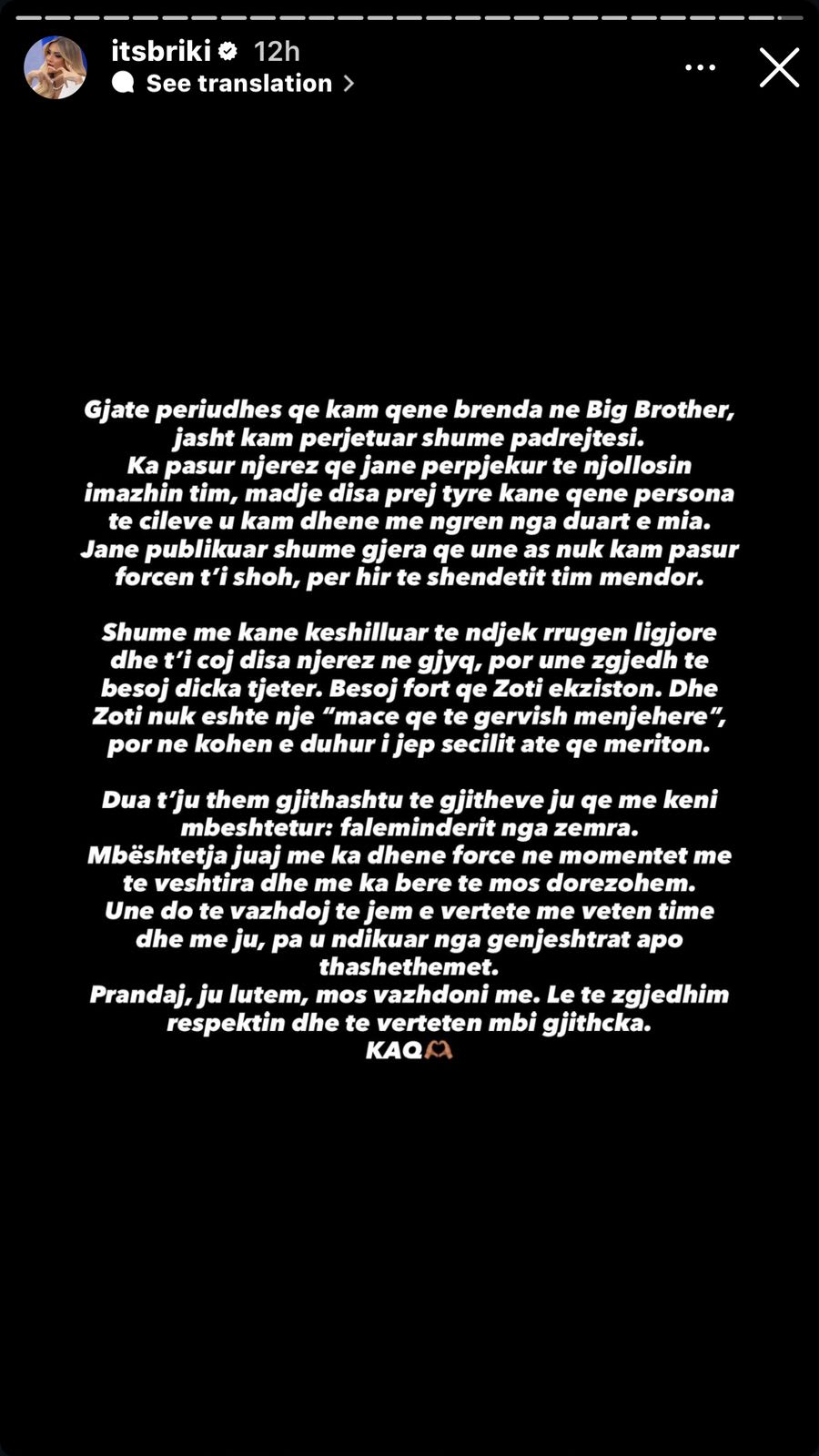Close the story with the X
This screenshot has height=1456, width=819.
[x=779, y=67]
